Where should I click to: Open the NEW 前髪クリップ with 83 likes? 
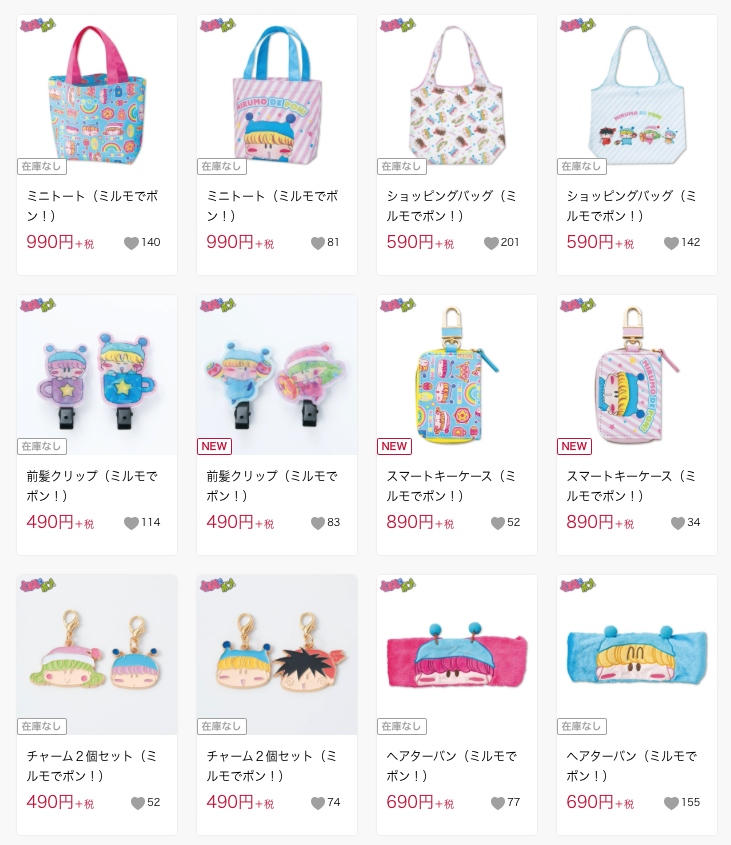277,377
